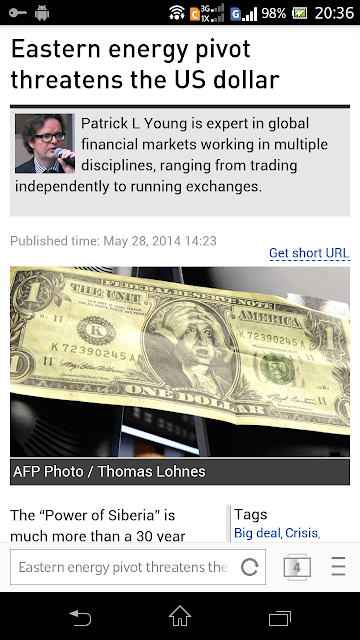
Task: Open the browser menu
Action: point(338,567)
